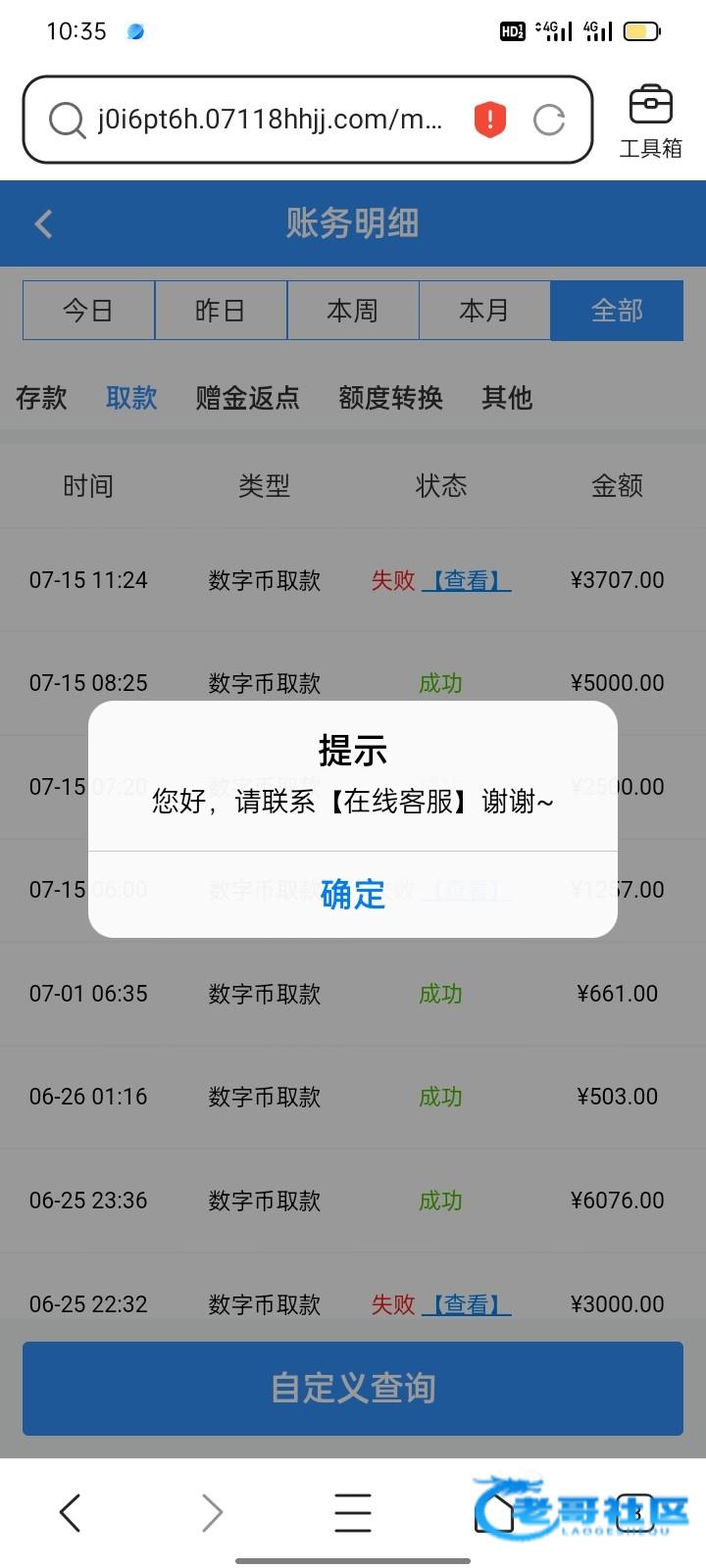Open the 取款 category tab
The image size is (706, 1568).
131,398
